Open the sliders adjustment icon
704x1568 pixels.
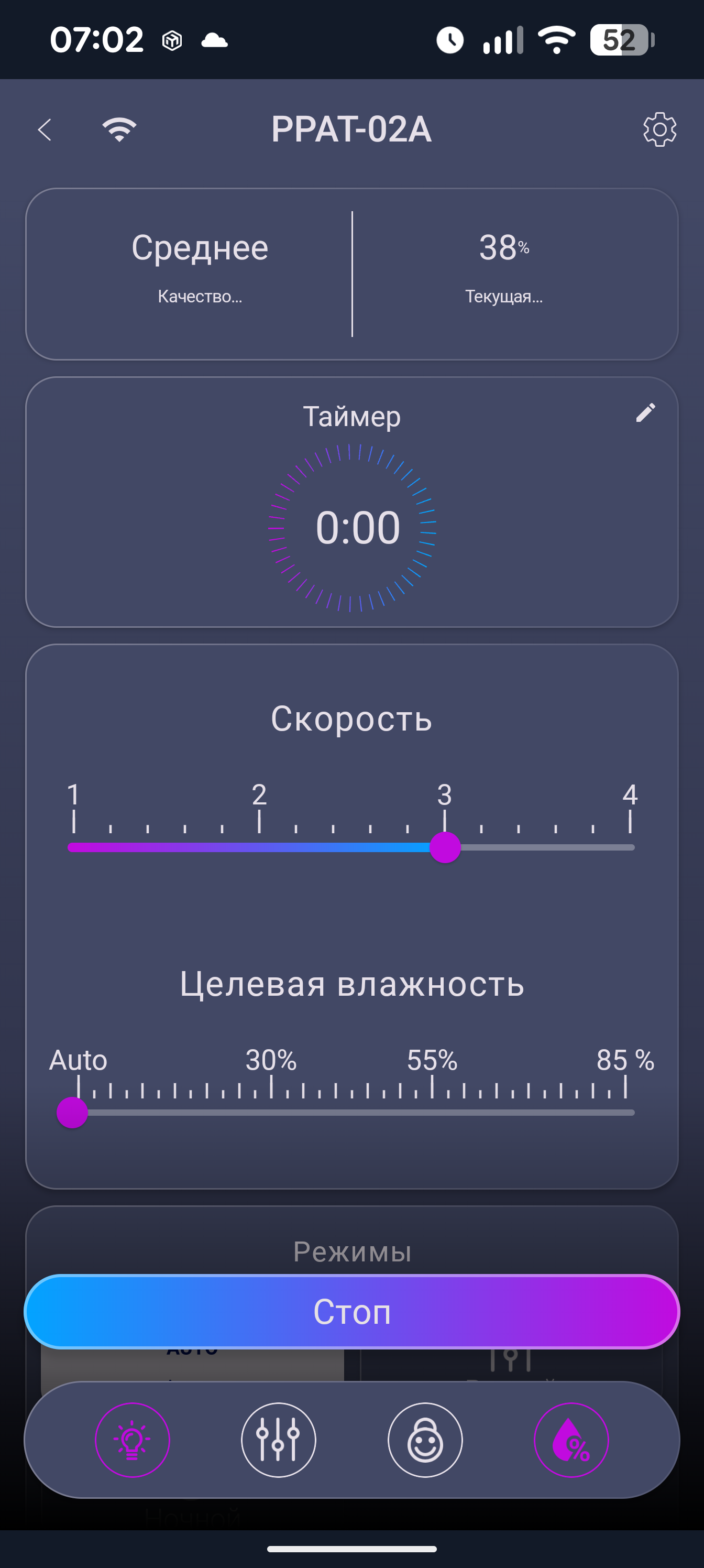[279, 1440]
